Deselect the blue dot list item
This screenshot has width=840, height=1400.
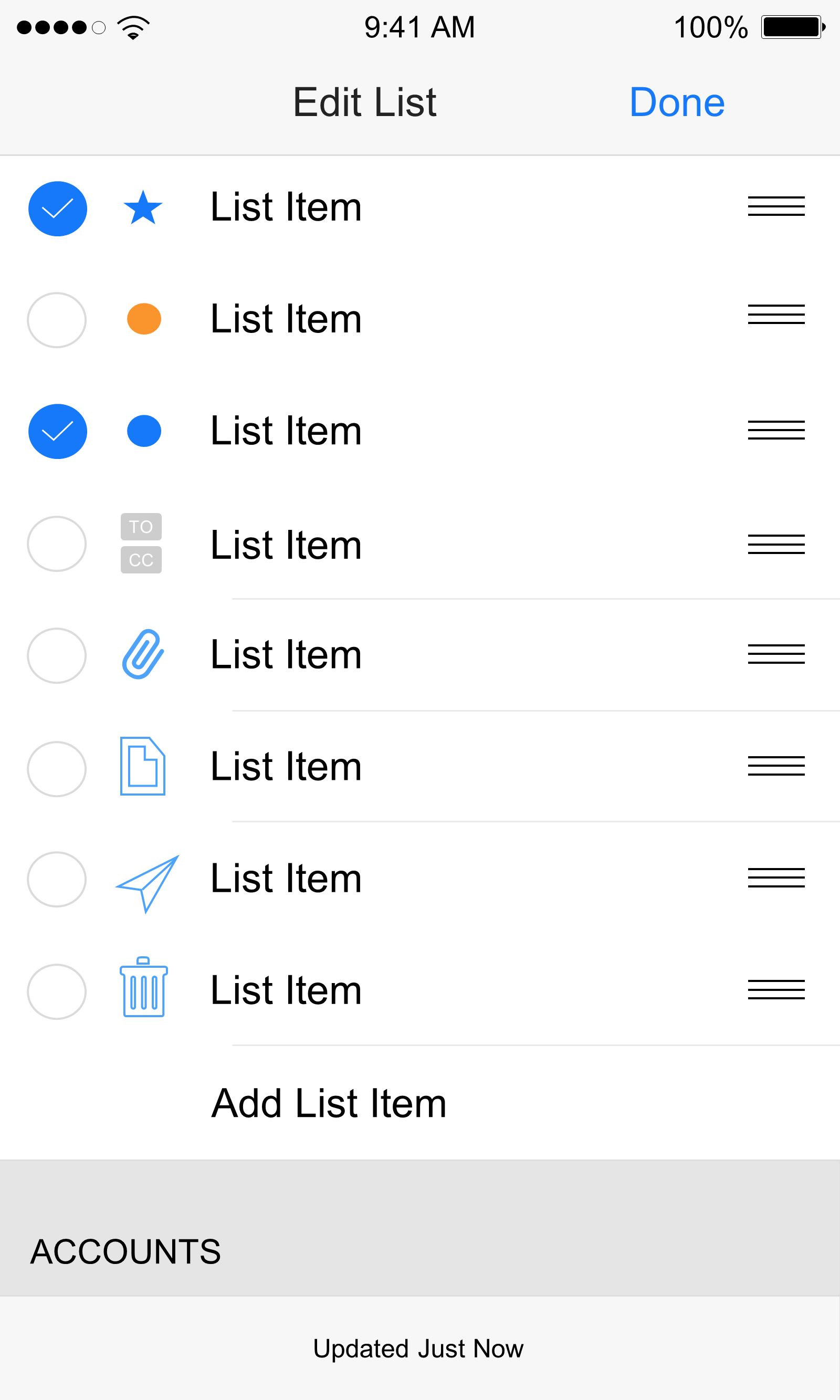[x=57, y=431]
